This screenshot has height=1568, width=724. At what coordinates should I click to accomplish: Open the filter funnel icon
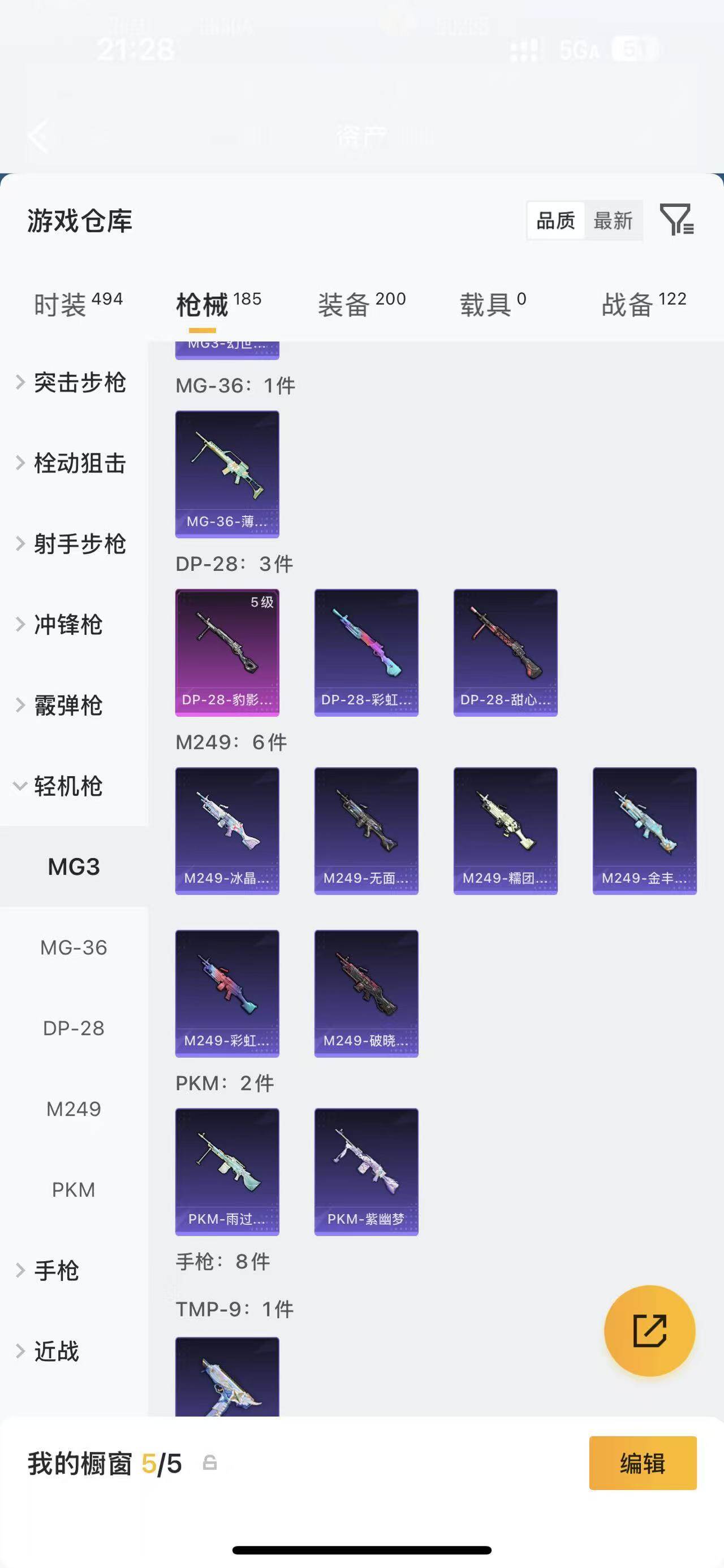(676, 220)
